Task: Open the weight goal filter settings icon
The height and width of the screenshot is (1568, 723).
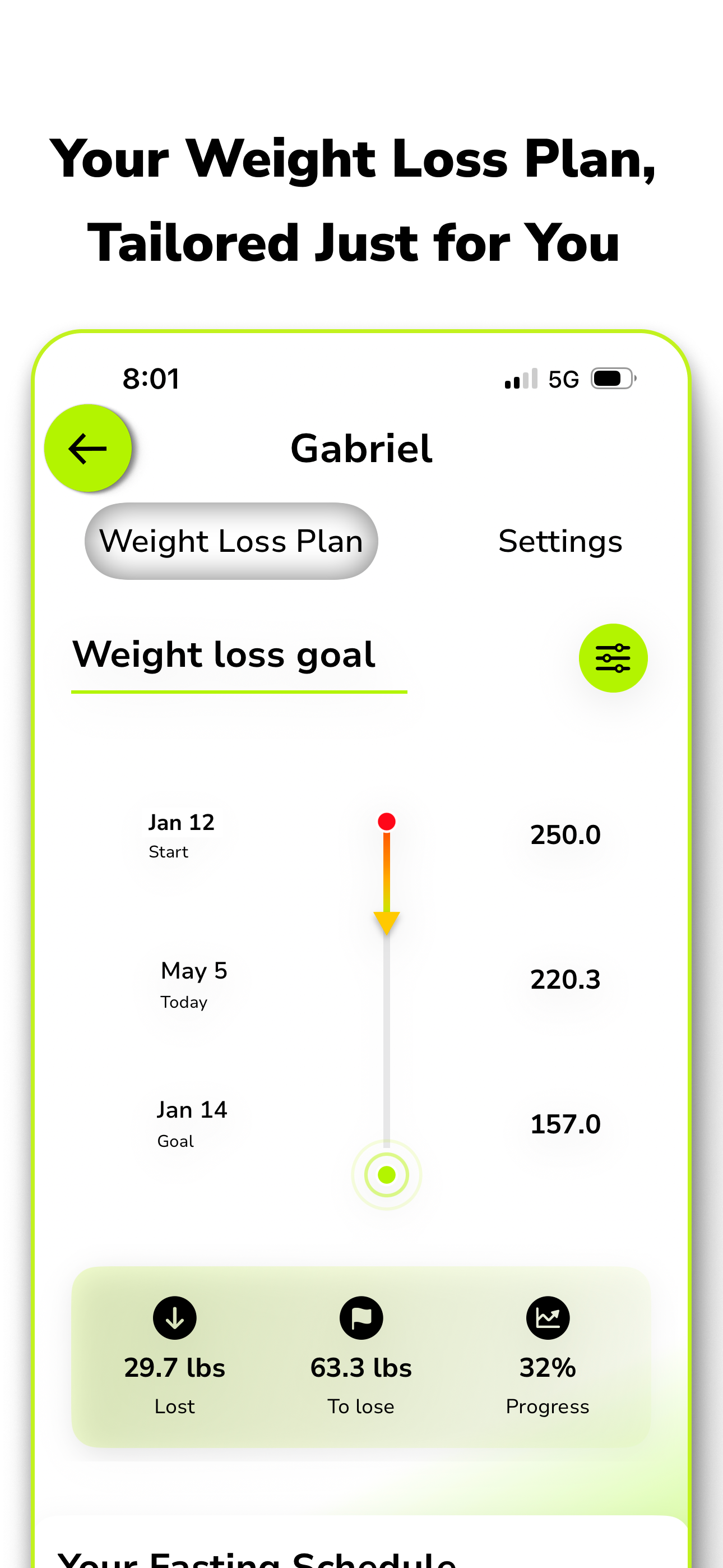Action: coord(614,657)
